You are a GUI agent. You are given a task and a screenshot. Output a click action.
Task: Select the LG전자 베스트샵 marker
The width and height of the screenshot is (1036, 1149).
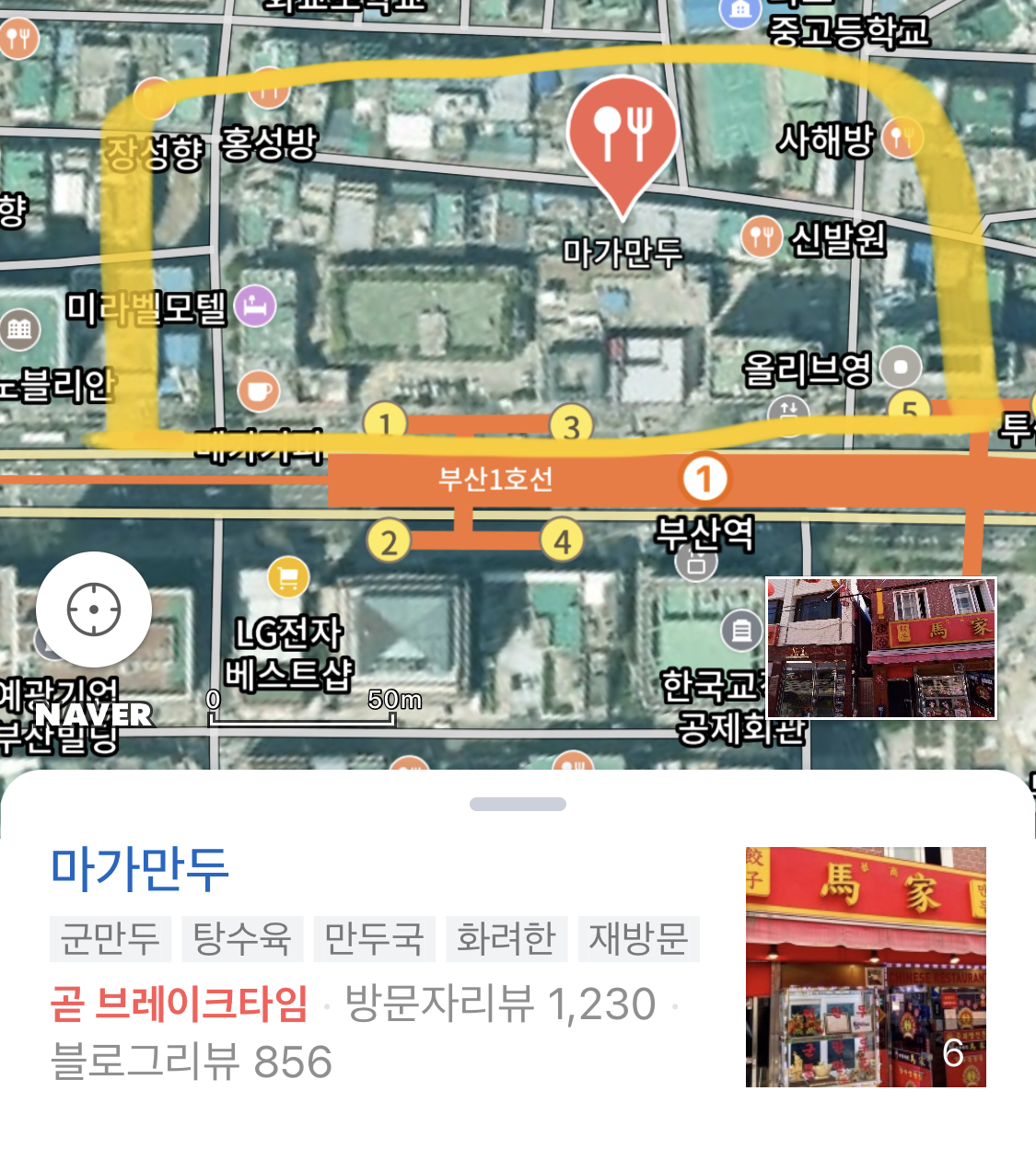(288, 577)
